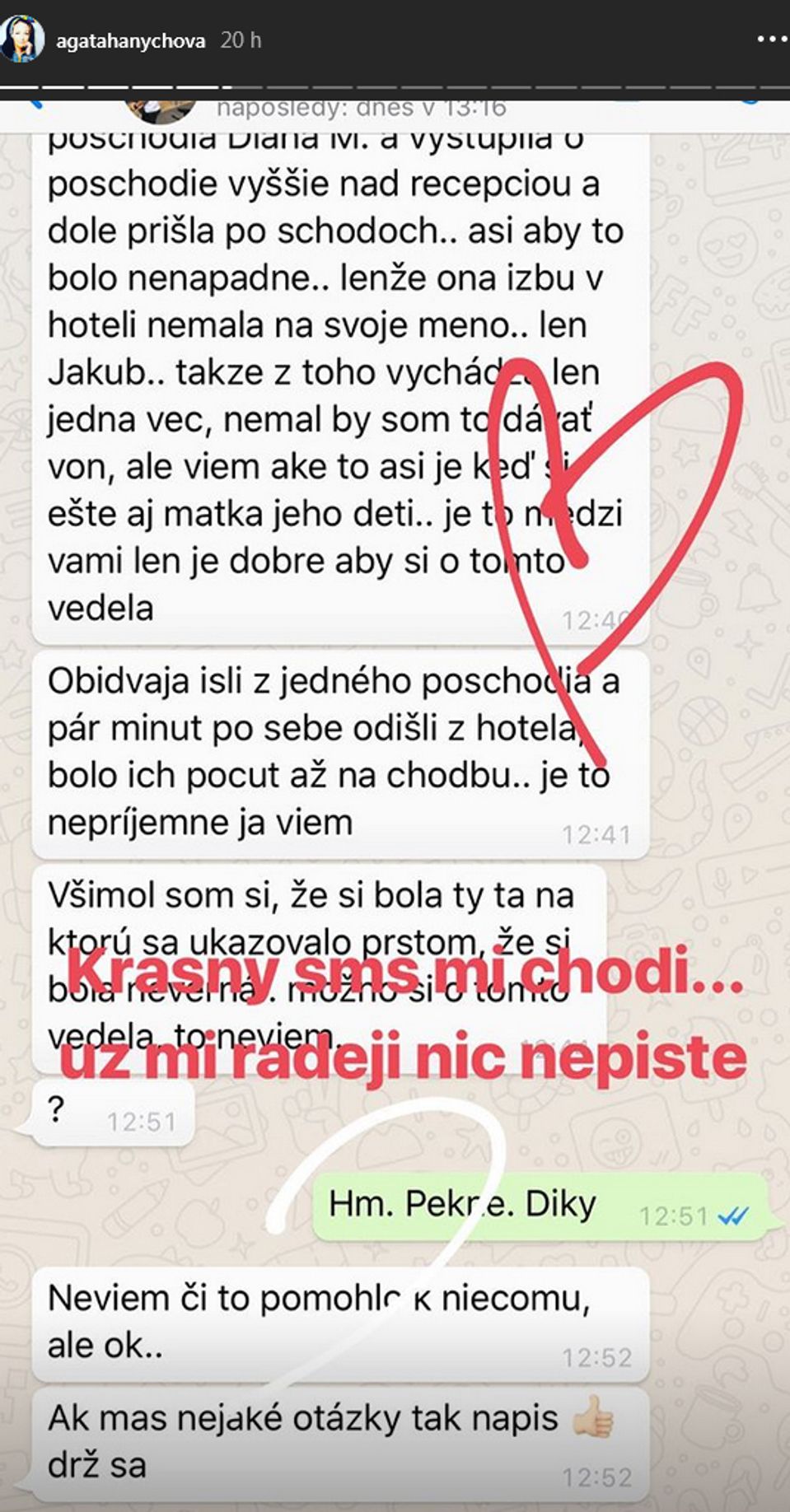Tap the agatahanychova username
This screenshot has height=1512, width=790.
coord(130,41)
